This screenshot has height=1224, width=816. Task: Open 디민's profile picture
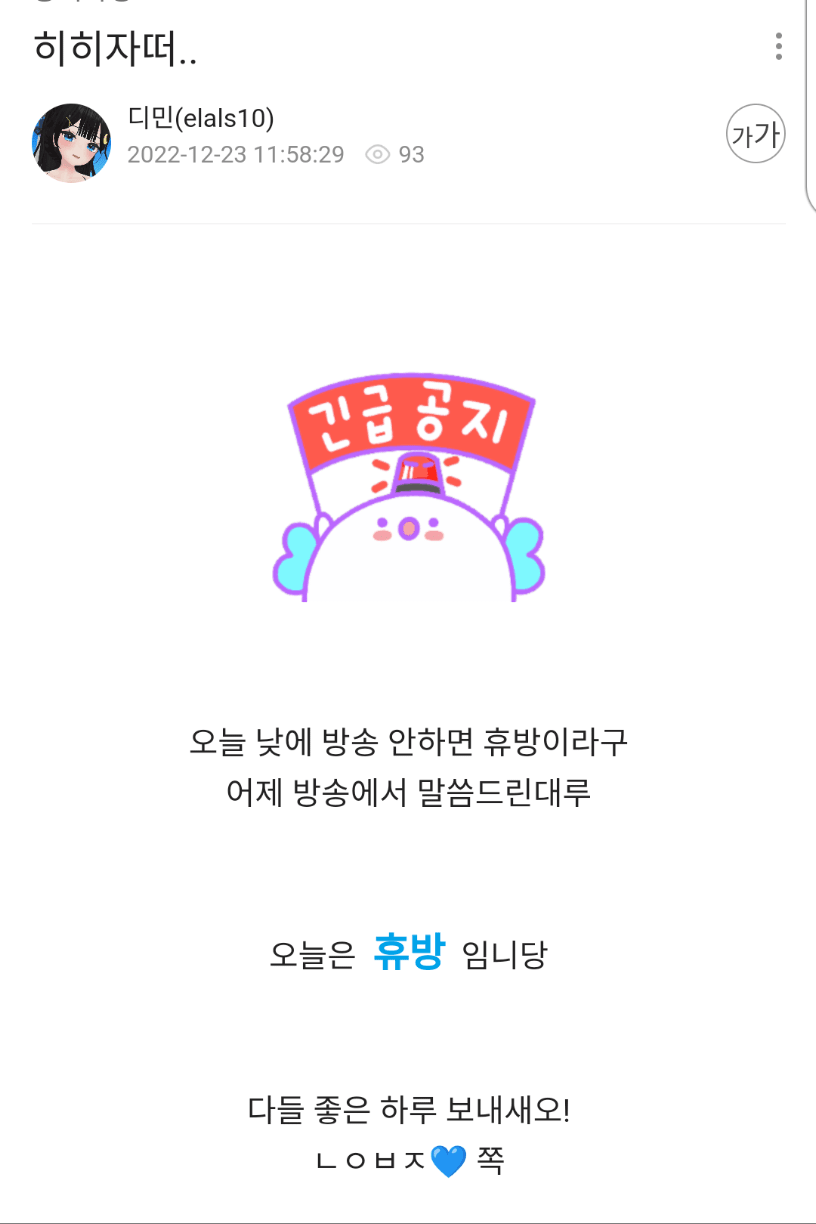(x=71, y=142)
